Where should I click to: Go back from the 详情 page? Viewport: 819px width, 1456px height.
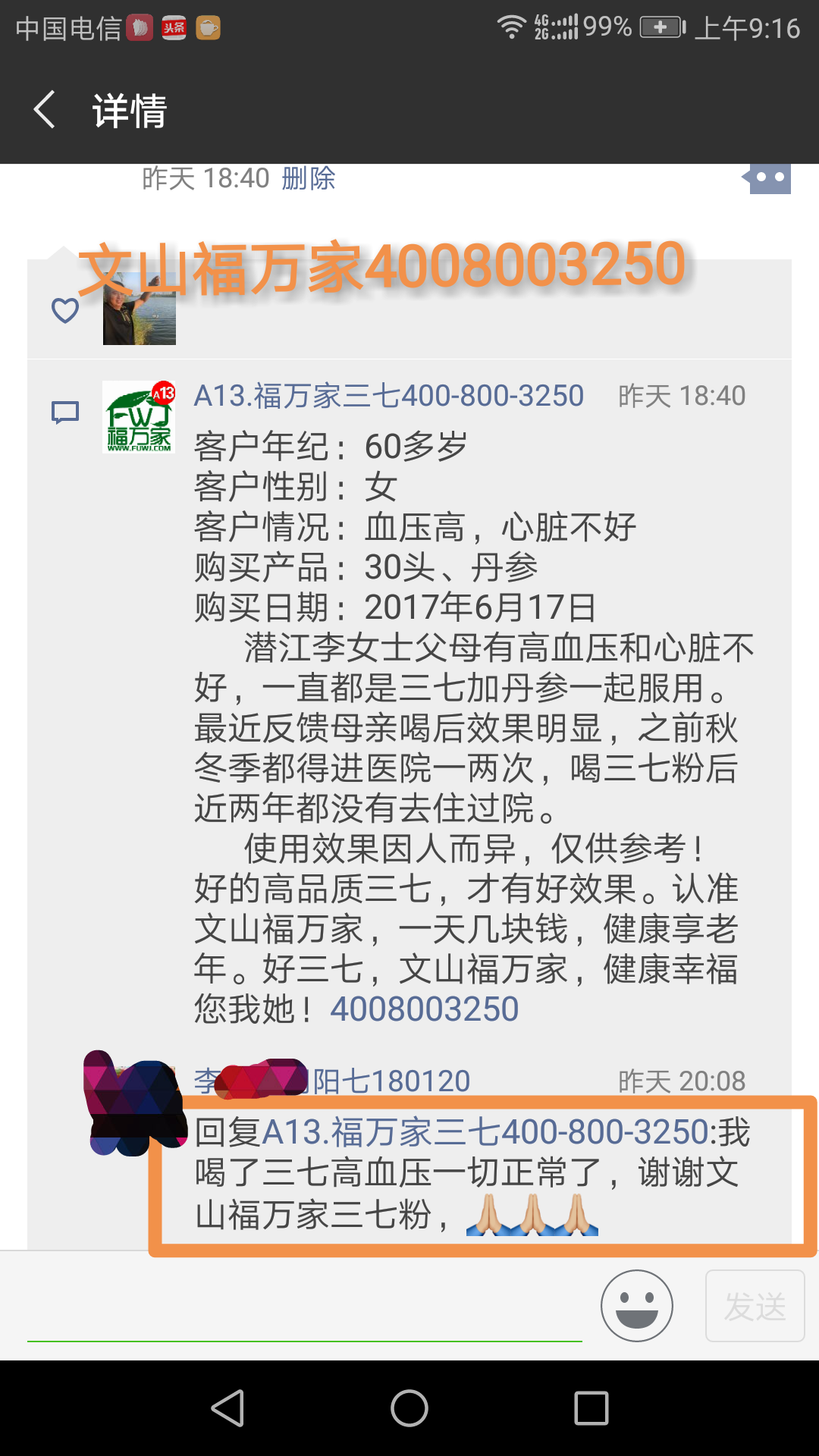45,110
